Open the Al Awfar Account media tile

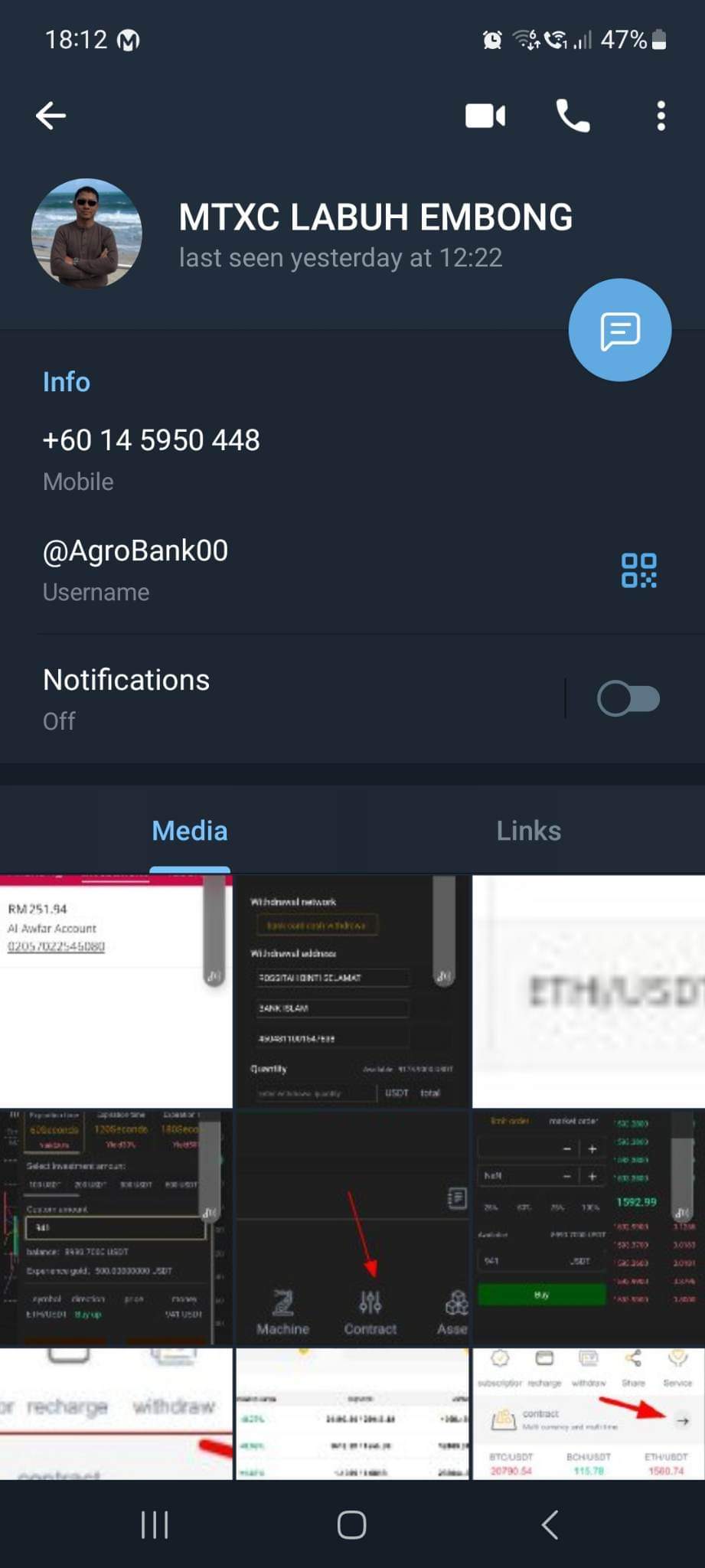116,991
